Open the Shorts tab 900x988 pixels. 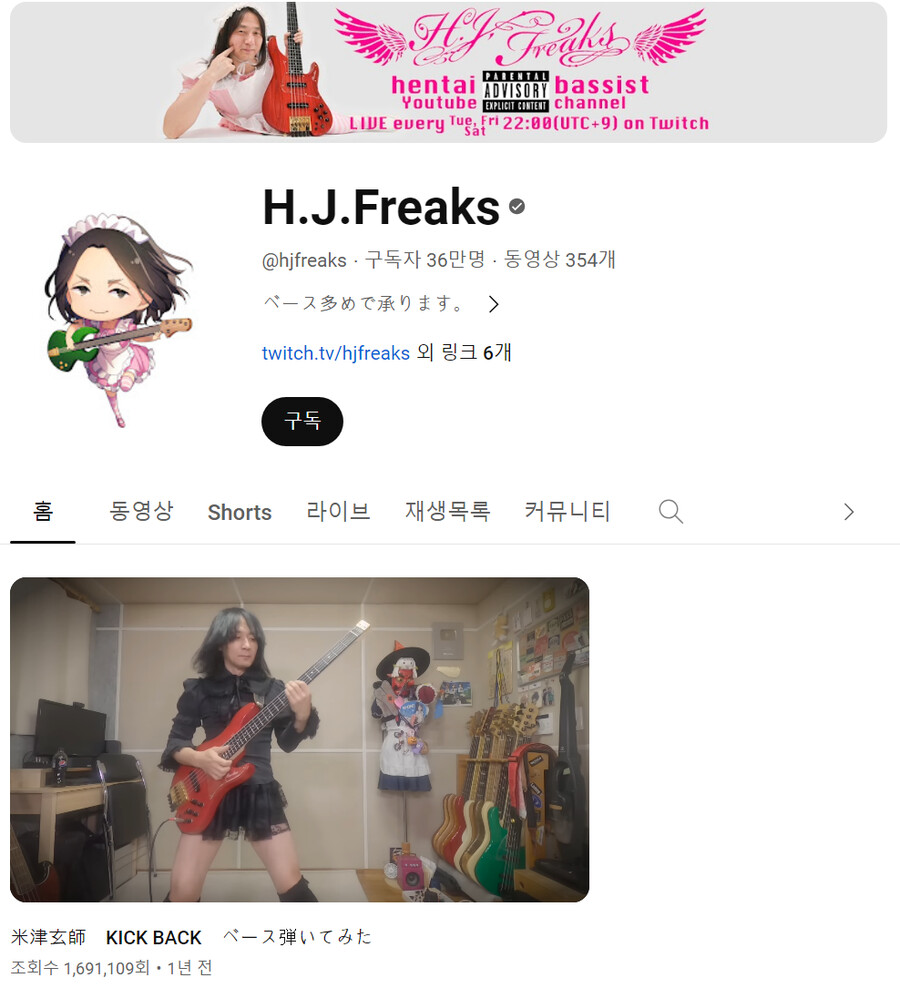pyautogui.click(x=239, y=511)
